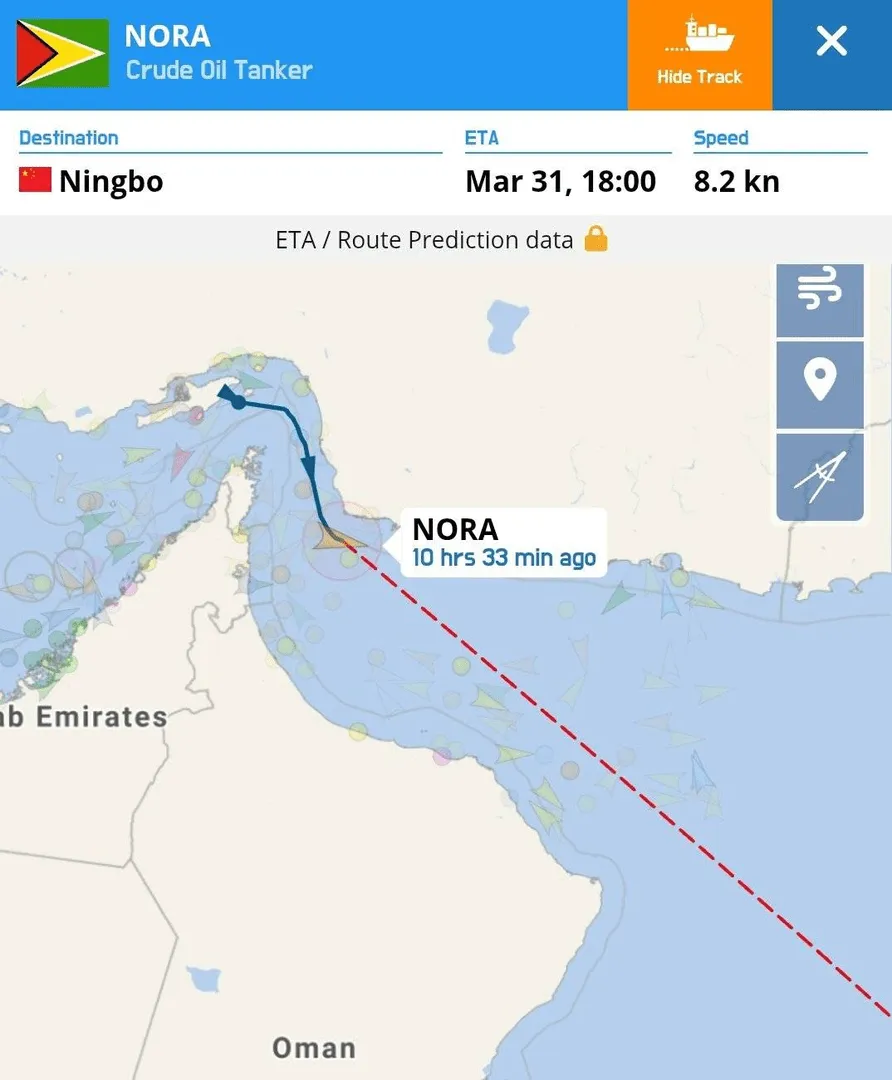Screen dimensions: 892x1080
Task: Unlock ETA / Route Prediction data
Action: pos(596,240)
